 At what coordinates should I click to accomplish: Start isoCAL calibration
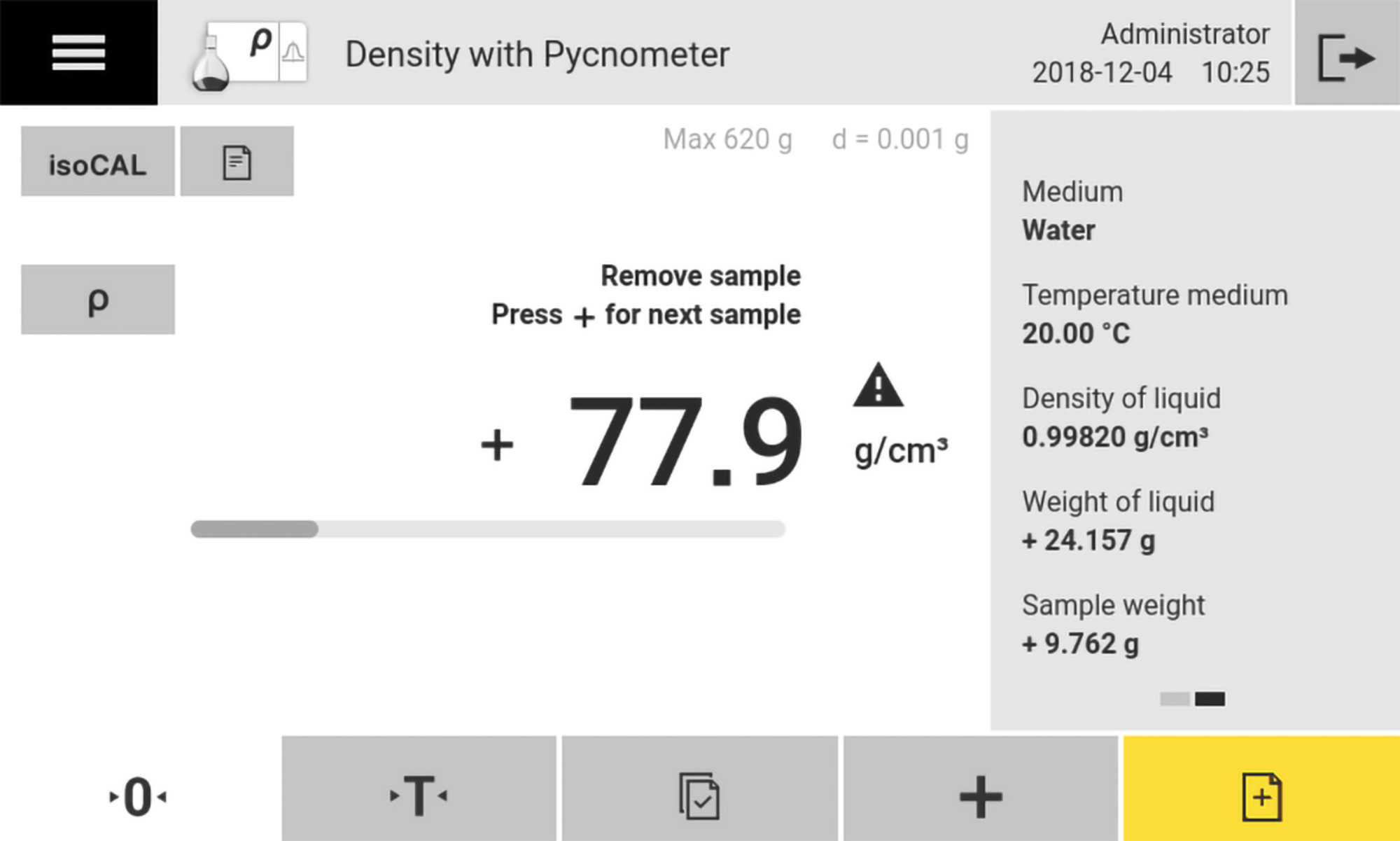click(97, 162)
